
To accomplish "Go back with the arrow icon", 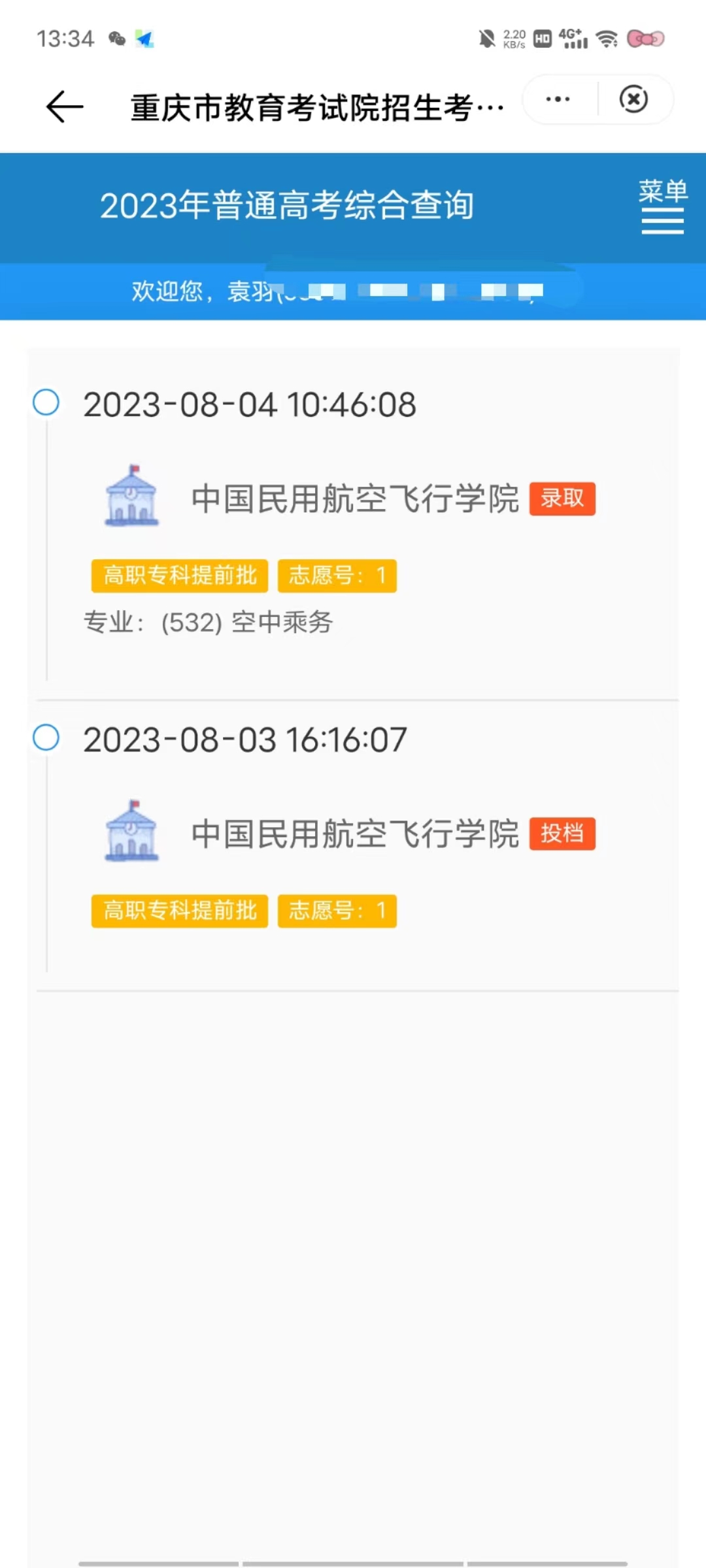I will coord(65,107).
